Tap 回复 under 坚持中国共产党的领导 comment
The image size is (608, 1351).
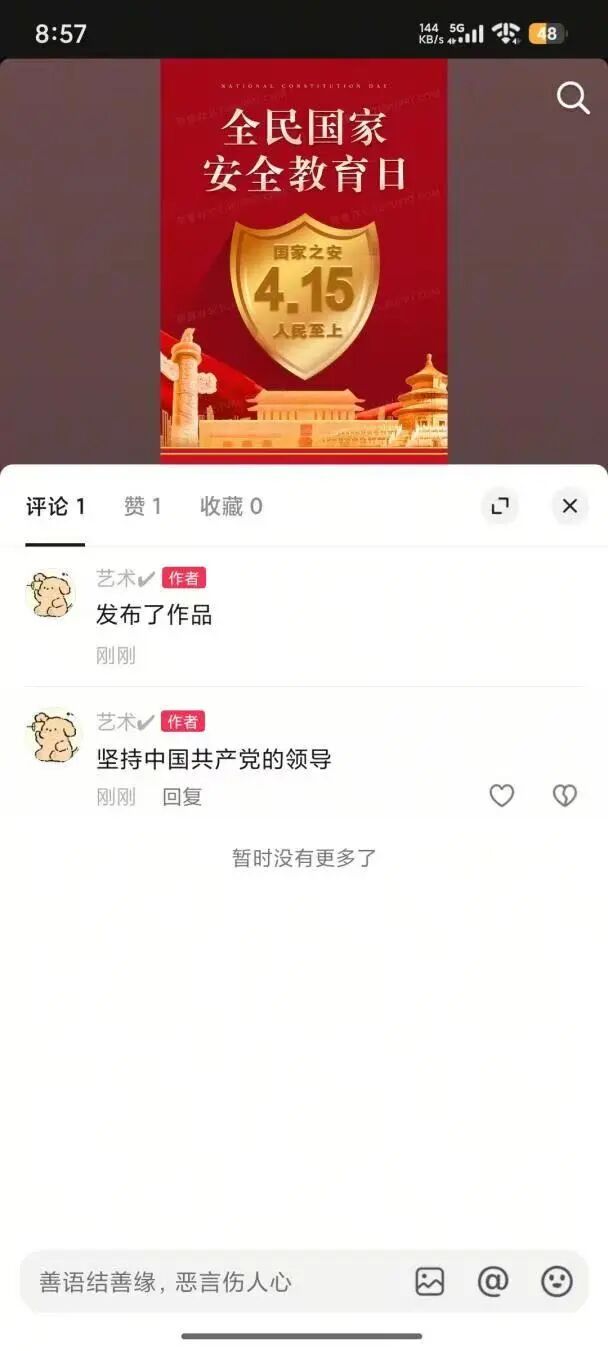tap(182, 797)
